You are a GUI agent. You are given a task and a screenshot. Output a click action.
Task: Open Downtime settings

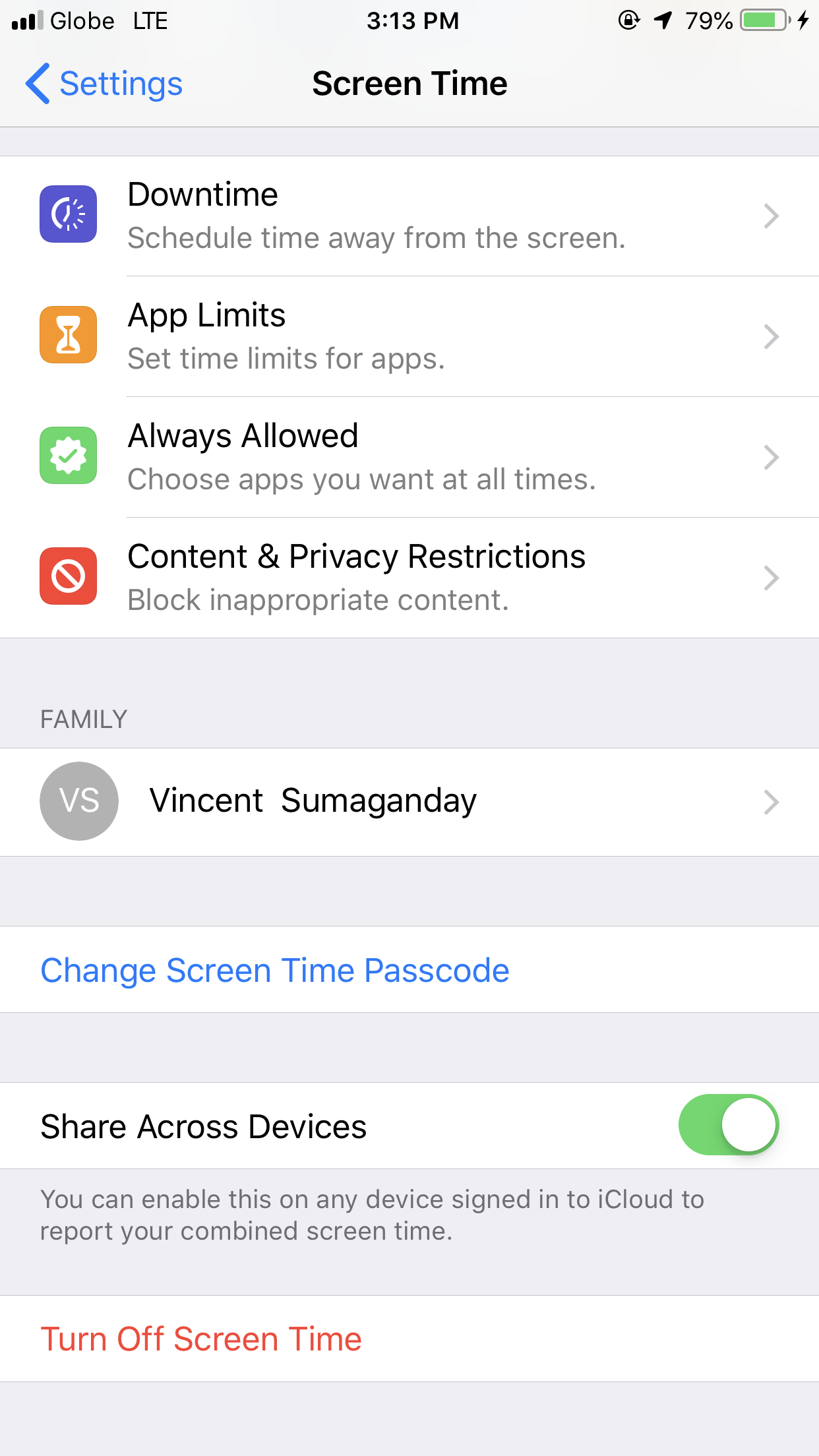click(x=409, y=216)
